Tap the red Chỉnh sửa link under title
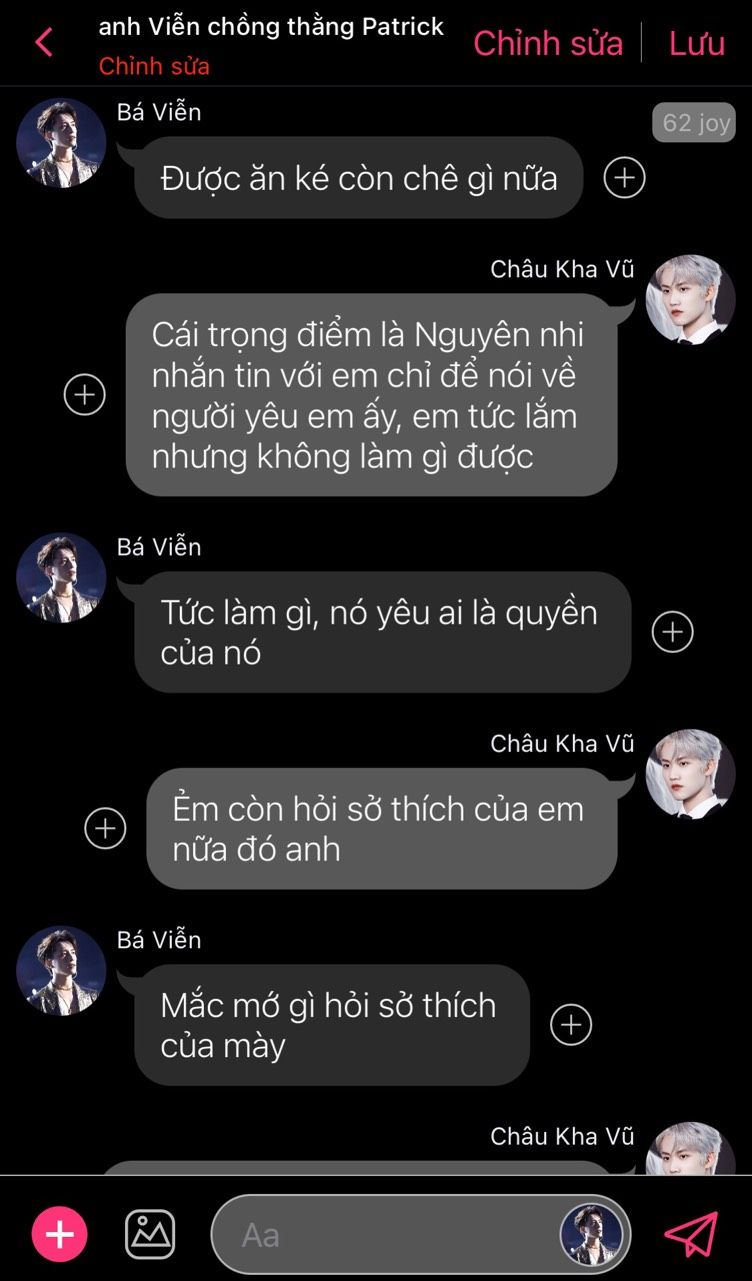Screen dimensions: 752x1281 point(154,67)
